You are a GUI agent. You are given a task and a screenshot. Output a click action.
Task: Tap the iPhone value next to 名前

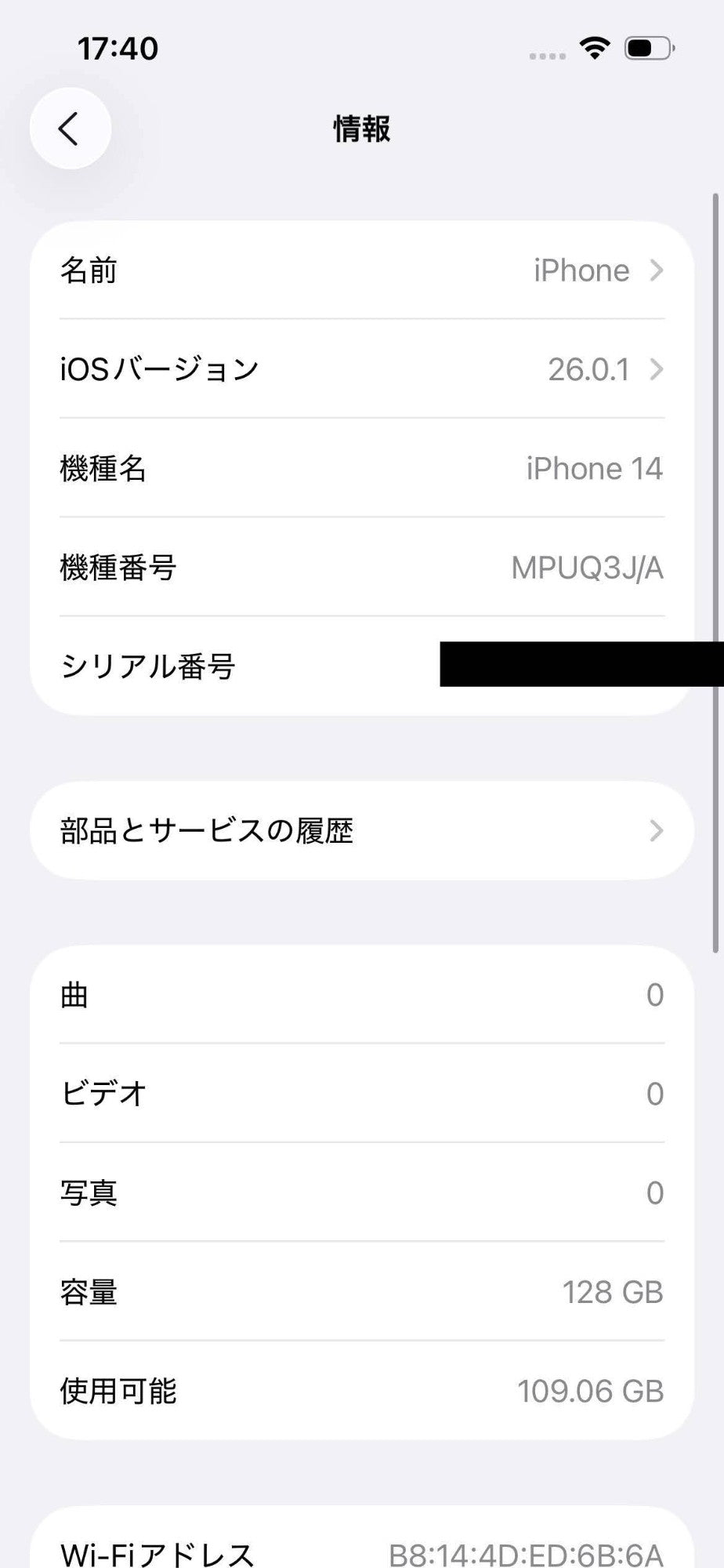click(x=581, y=270)
